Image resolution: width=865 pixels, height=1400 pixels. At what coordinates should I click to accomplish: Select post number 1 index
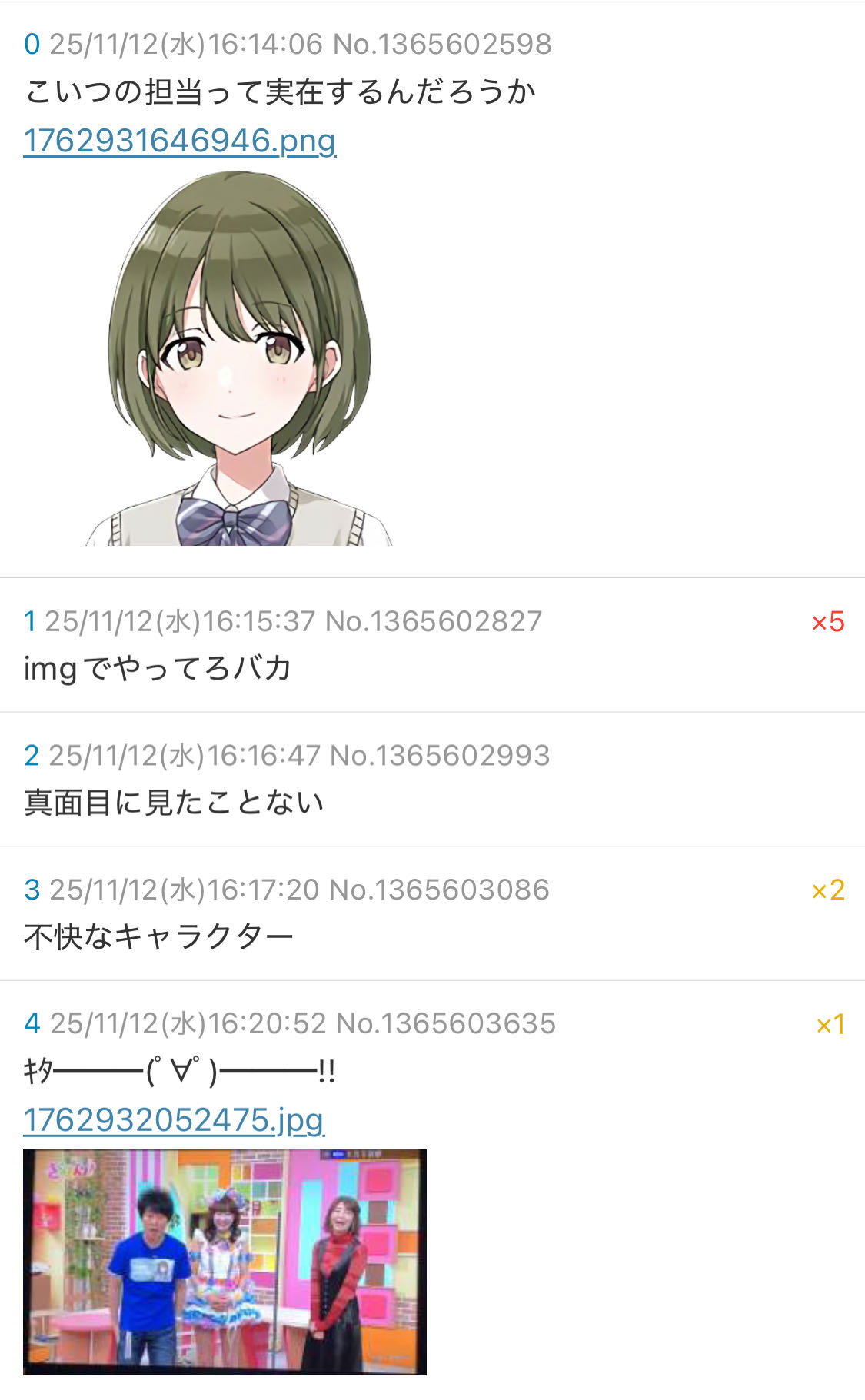point(29,621)
